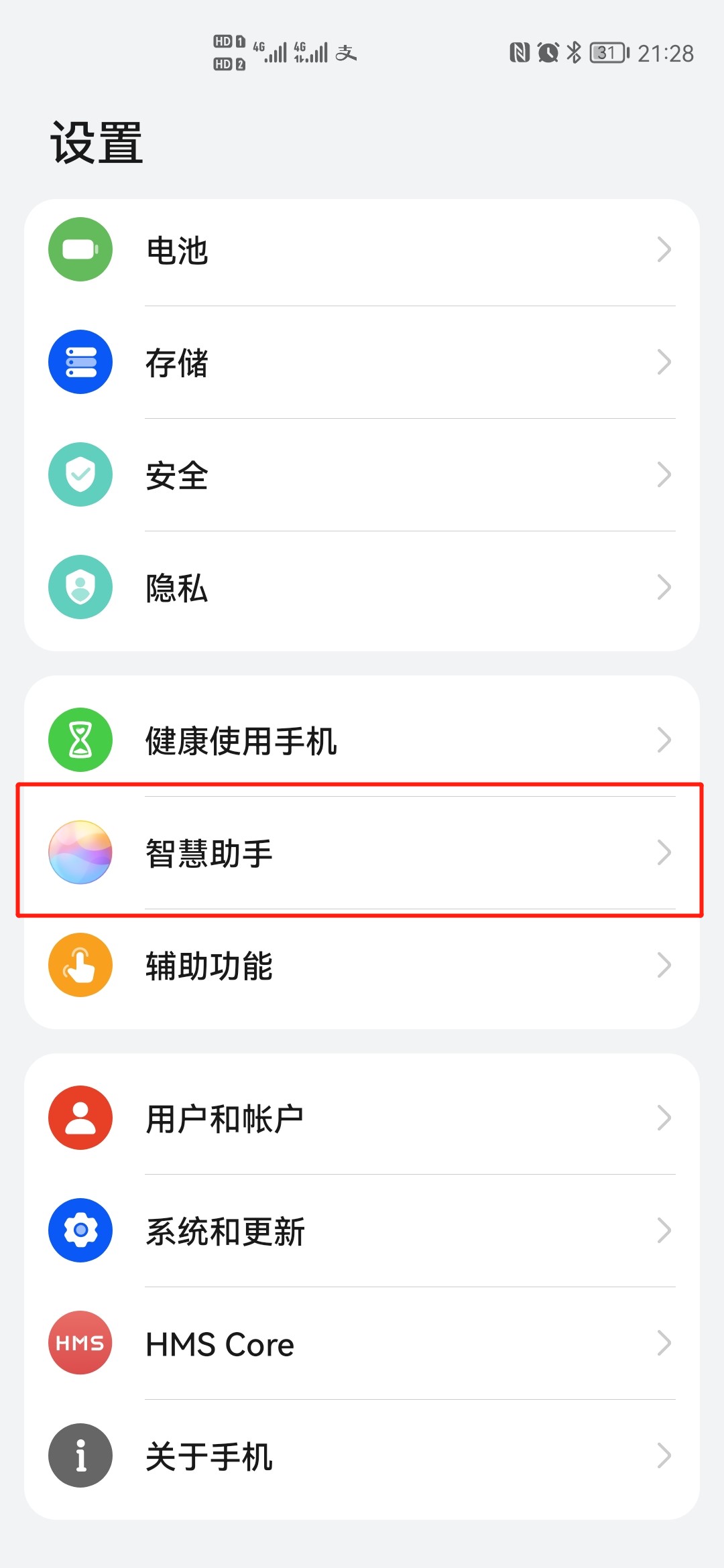Go to 安全 security settings
This screenshot has height=1568, width=724.
[362, 475]
